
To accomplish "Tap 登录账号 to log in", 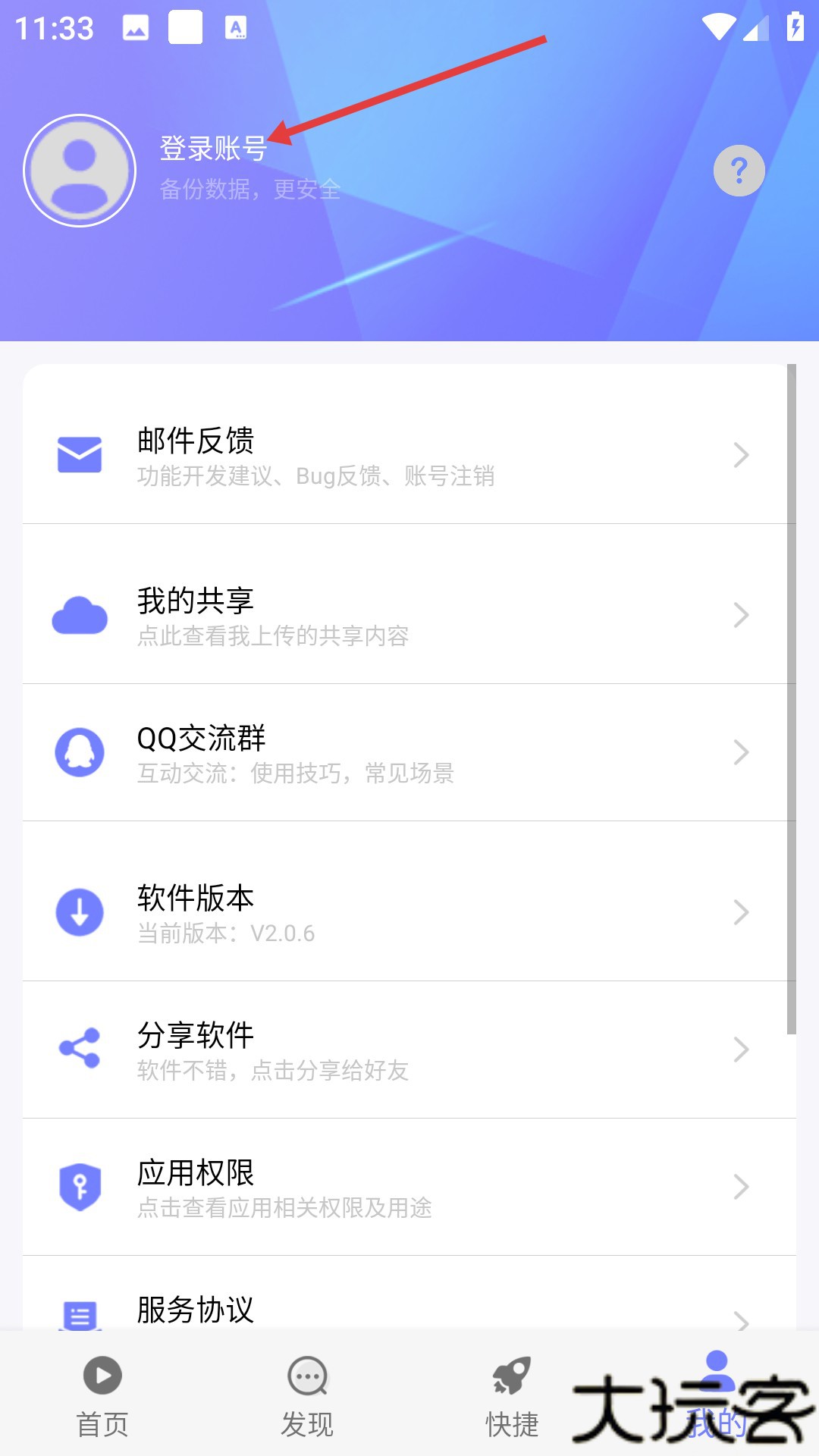I will (213, 149).
